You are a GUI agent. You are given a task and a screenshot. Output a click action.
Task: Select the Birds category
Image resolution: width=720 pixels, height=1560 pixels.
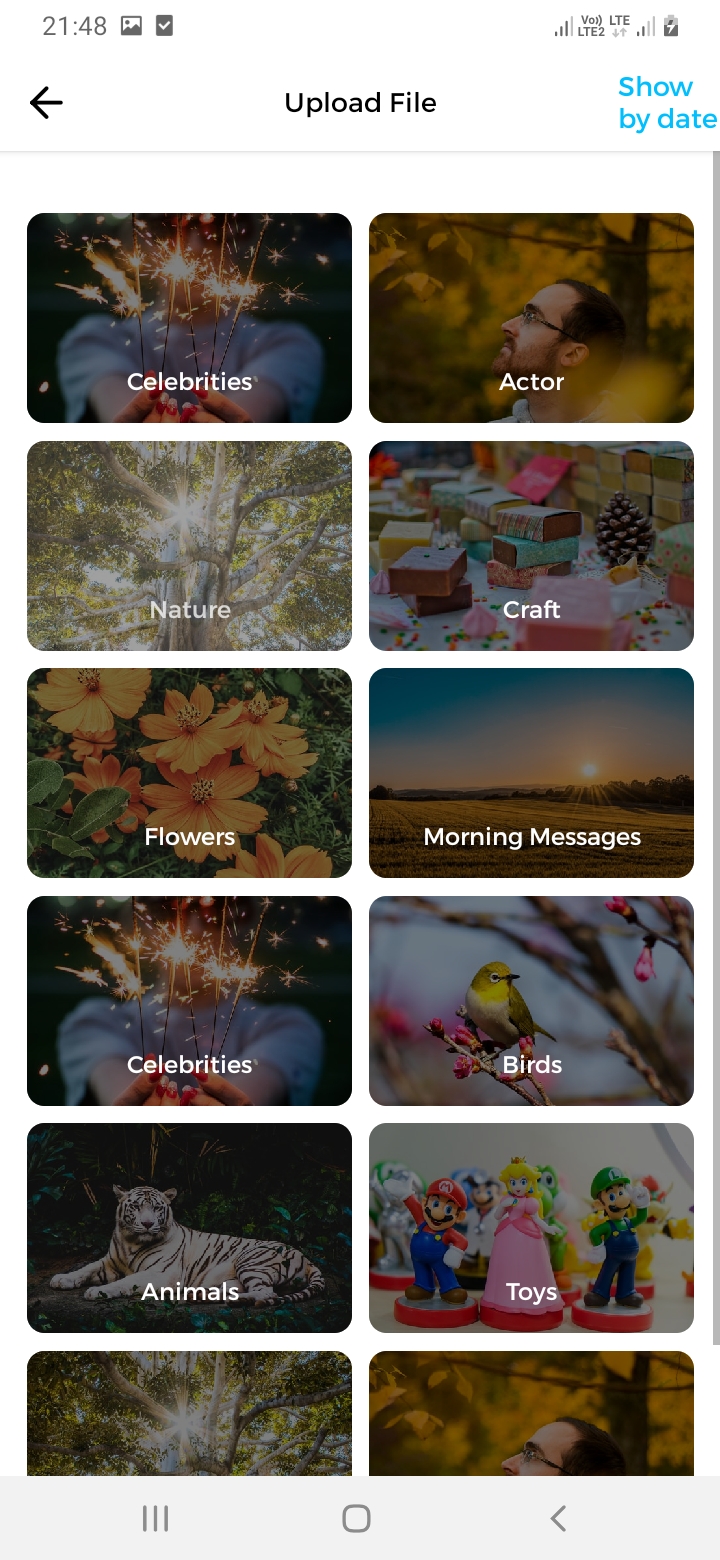coord(531,1001)
